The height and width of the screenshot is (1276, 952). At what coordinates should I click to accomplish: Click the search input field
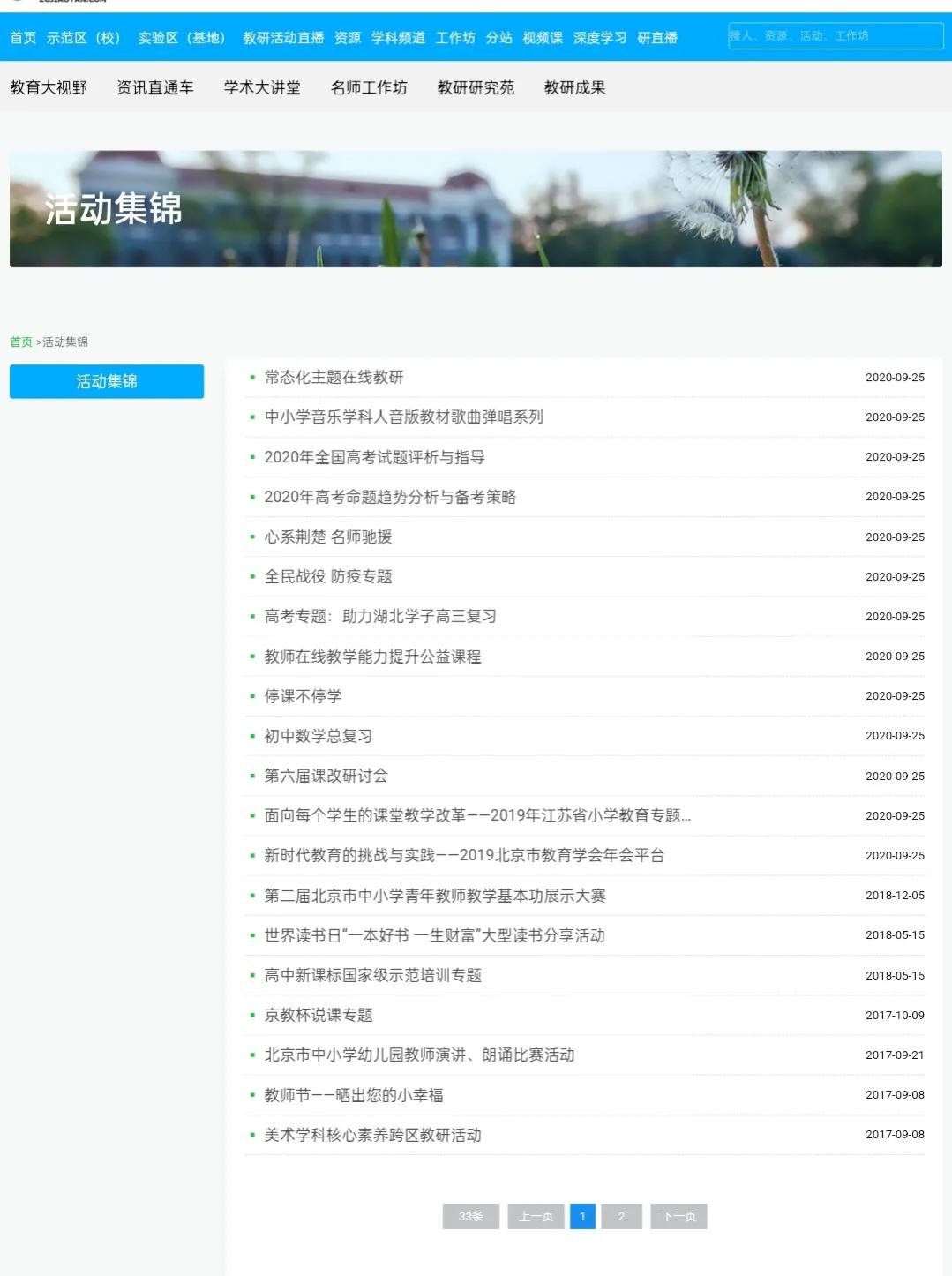[833, 36]
